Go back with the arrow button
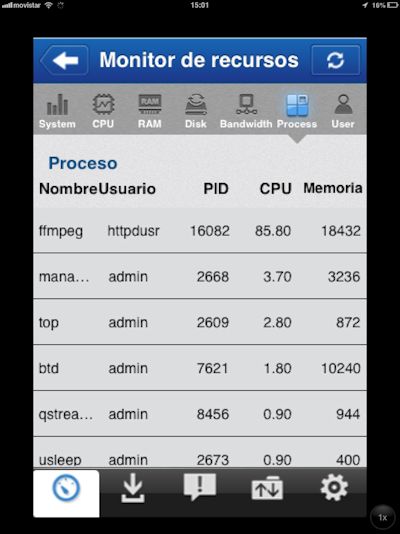The width and height of the screenshot is (400, 534). pos(65,60)
